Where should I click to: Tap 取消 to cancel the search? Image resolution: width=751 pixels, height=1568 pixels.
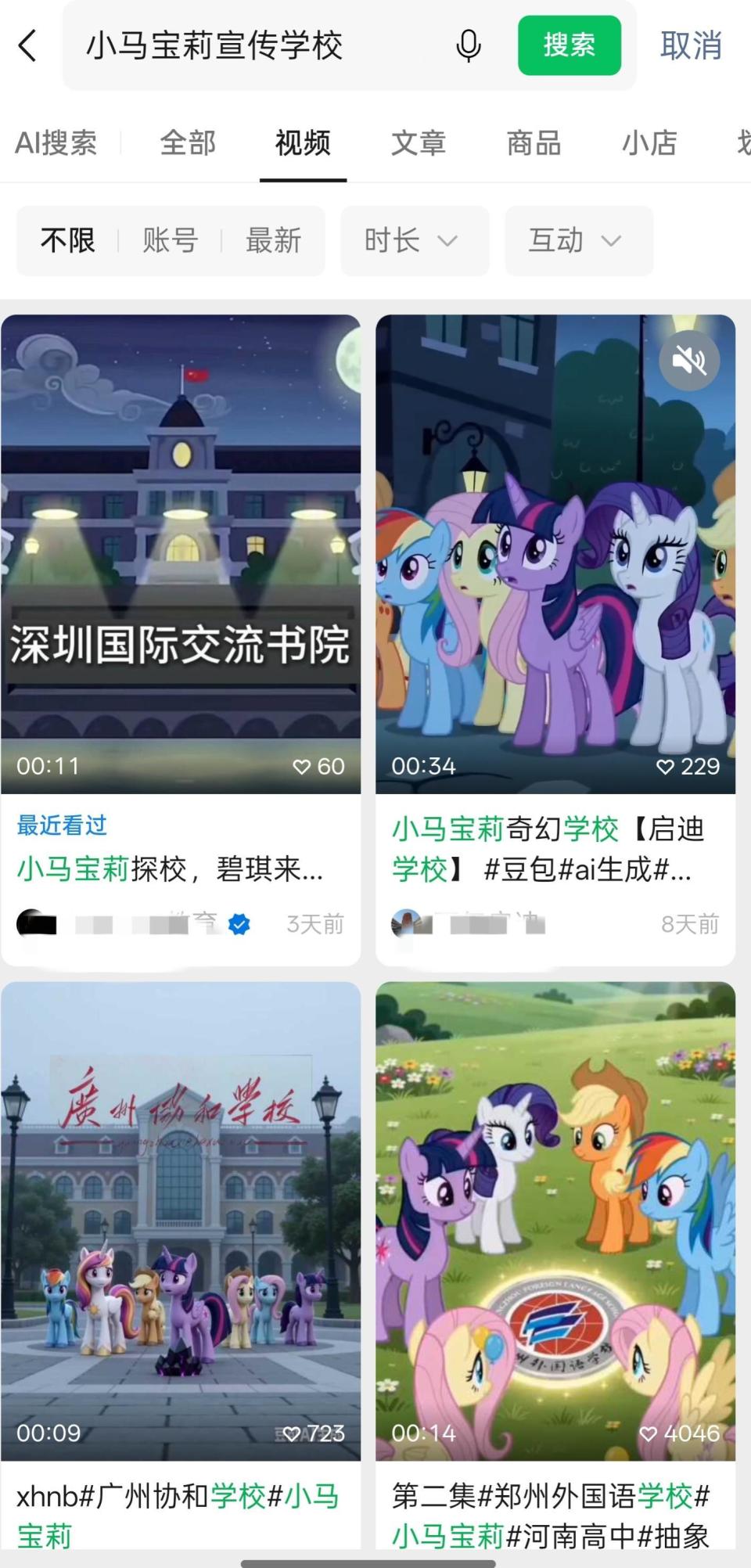coord(692,46)
